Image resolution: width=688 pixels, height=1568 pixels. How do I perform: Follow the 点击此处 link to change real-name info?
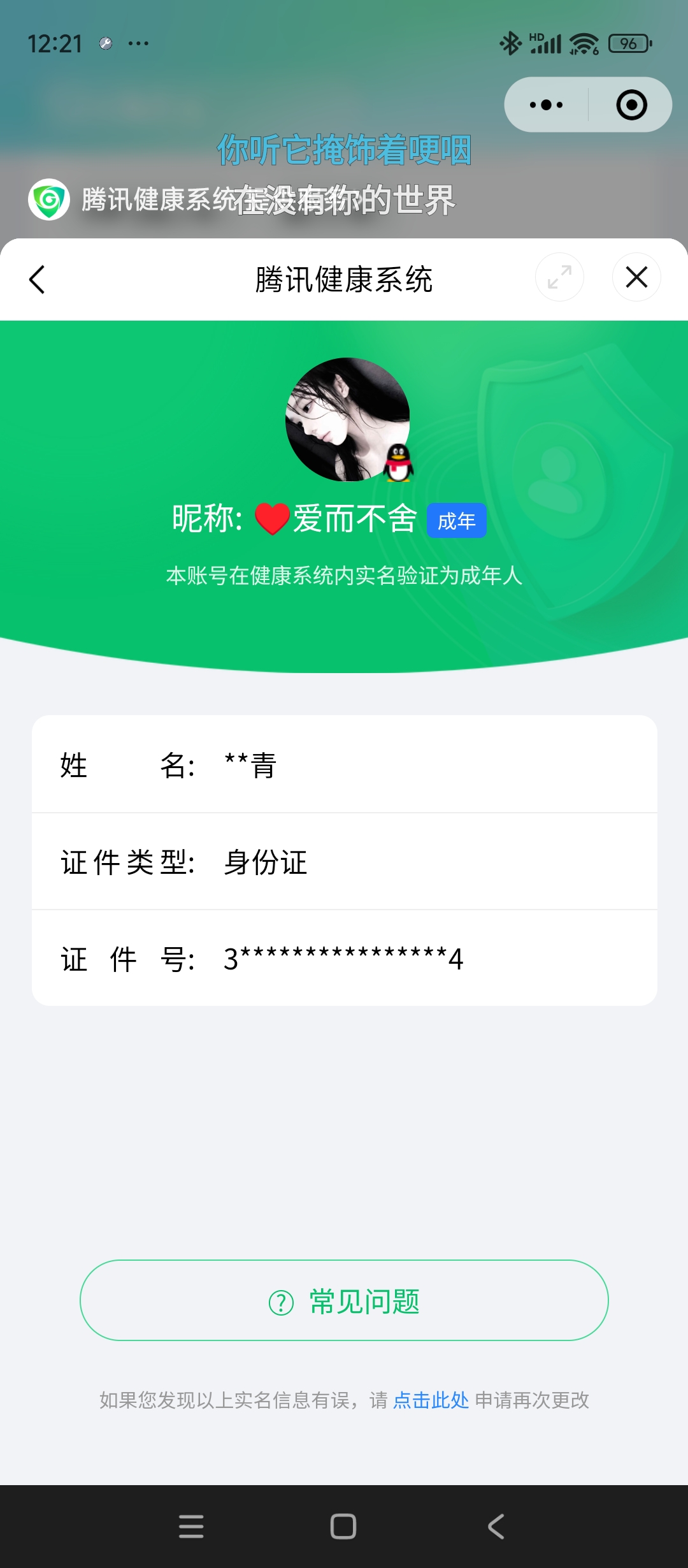click(x=431, y=1400)
